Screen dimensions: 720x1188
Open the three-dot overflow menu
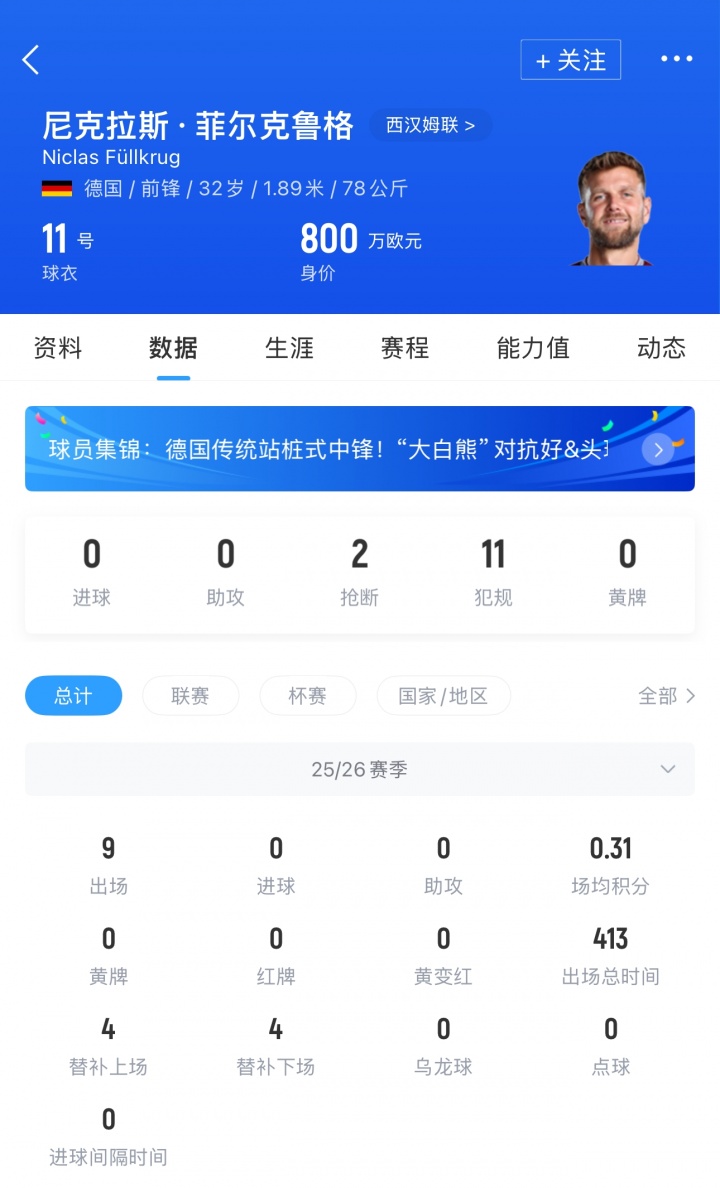click(x=676, y=60)
